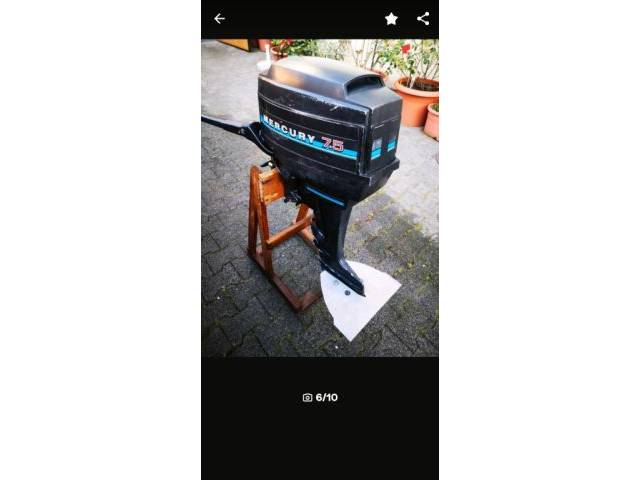Save this listing with the star
The height and width of the screenshot is (480, 640).
pos(391,19)
